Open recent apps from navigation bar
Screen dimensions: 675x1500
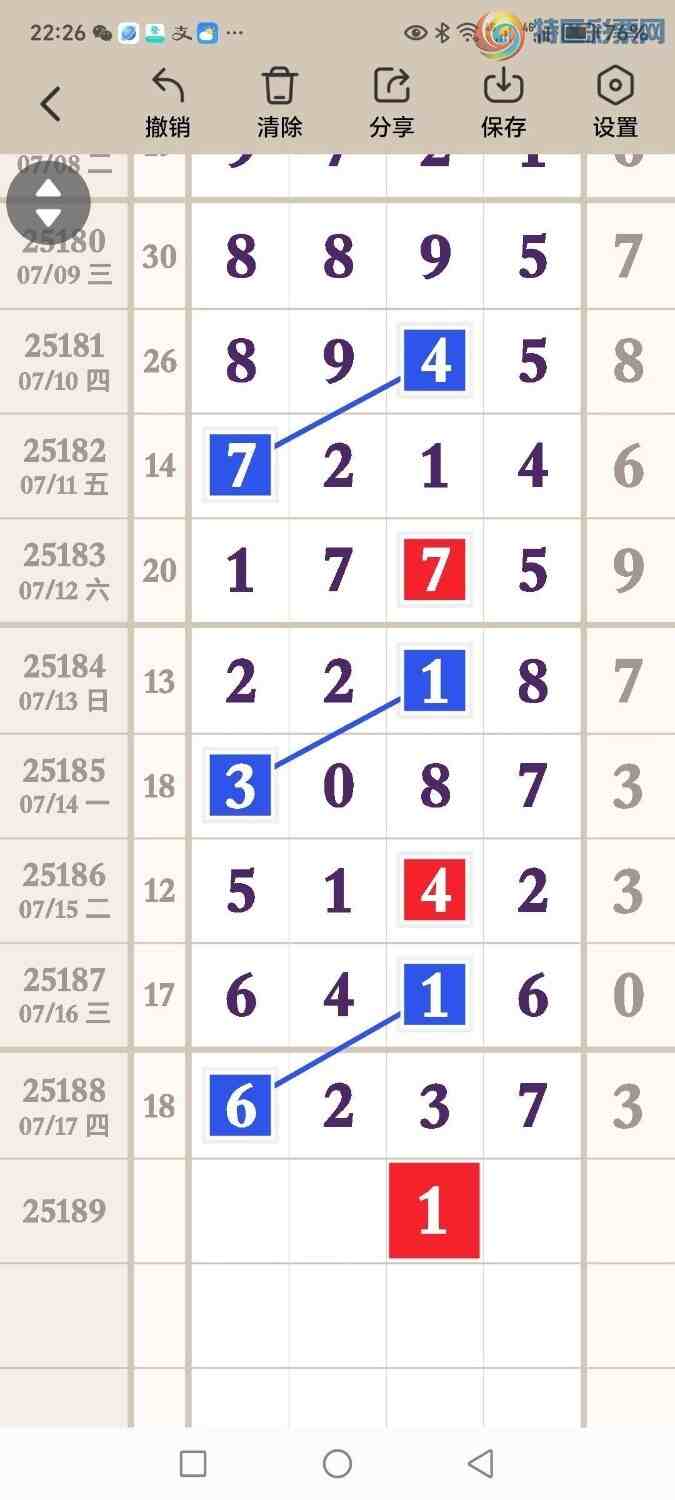point(193,1464)
